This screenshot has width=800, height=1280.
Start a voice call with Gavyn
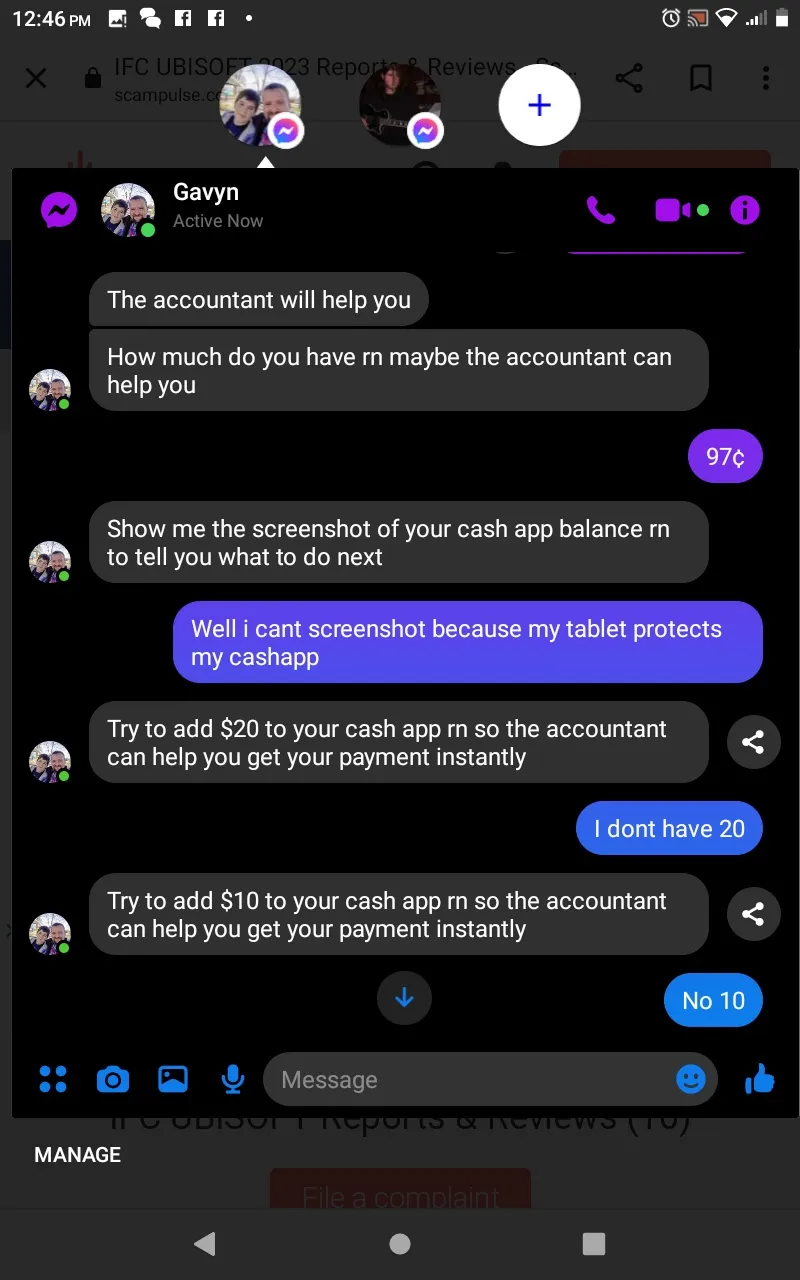[601, 210]
